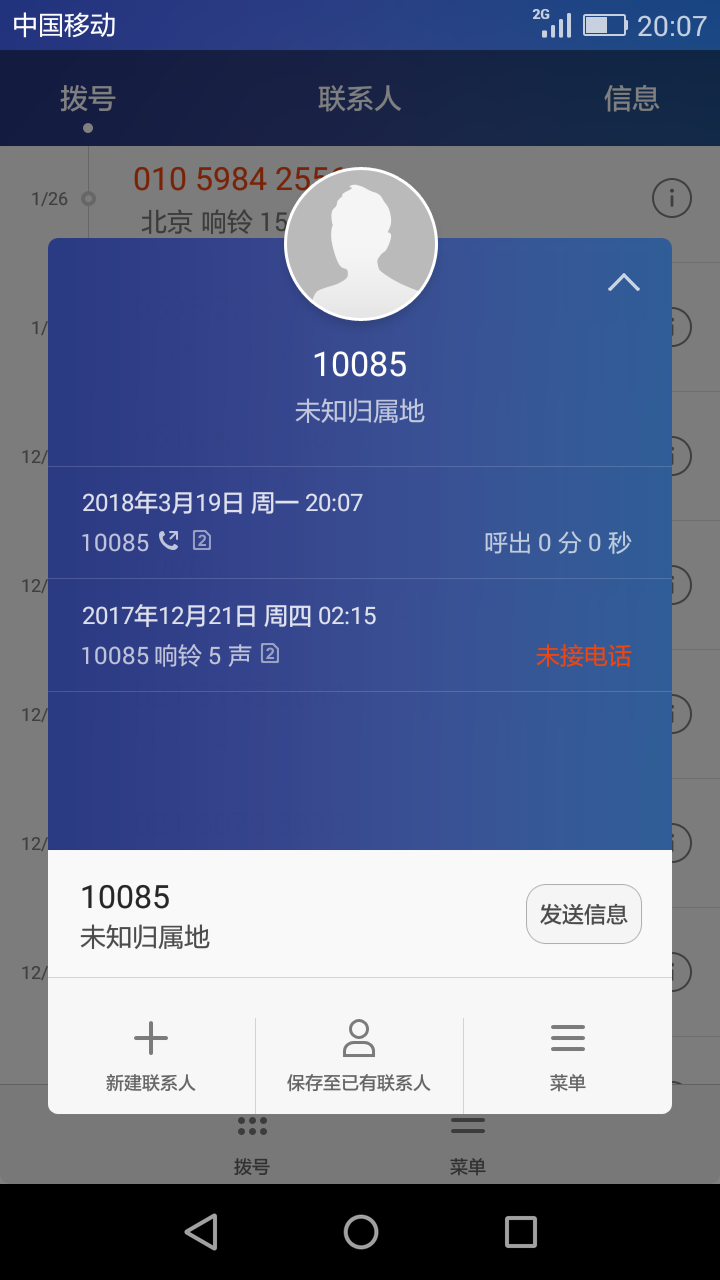Tap the contact avatar picture at card top
Screen dimensions: 720x1280
[360, 243]
